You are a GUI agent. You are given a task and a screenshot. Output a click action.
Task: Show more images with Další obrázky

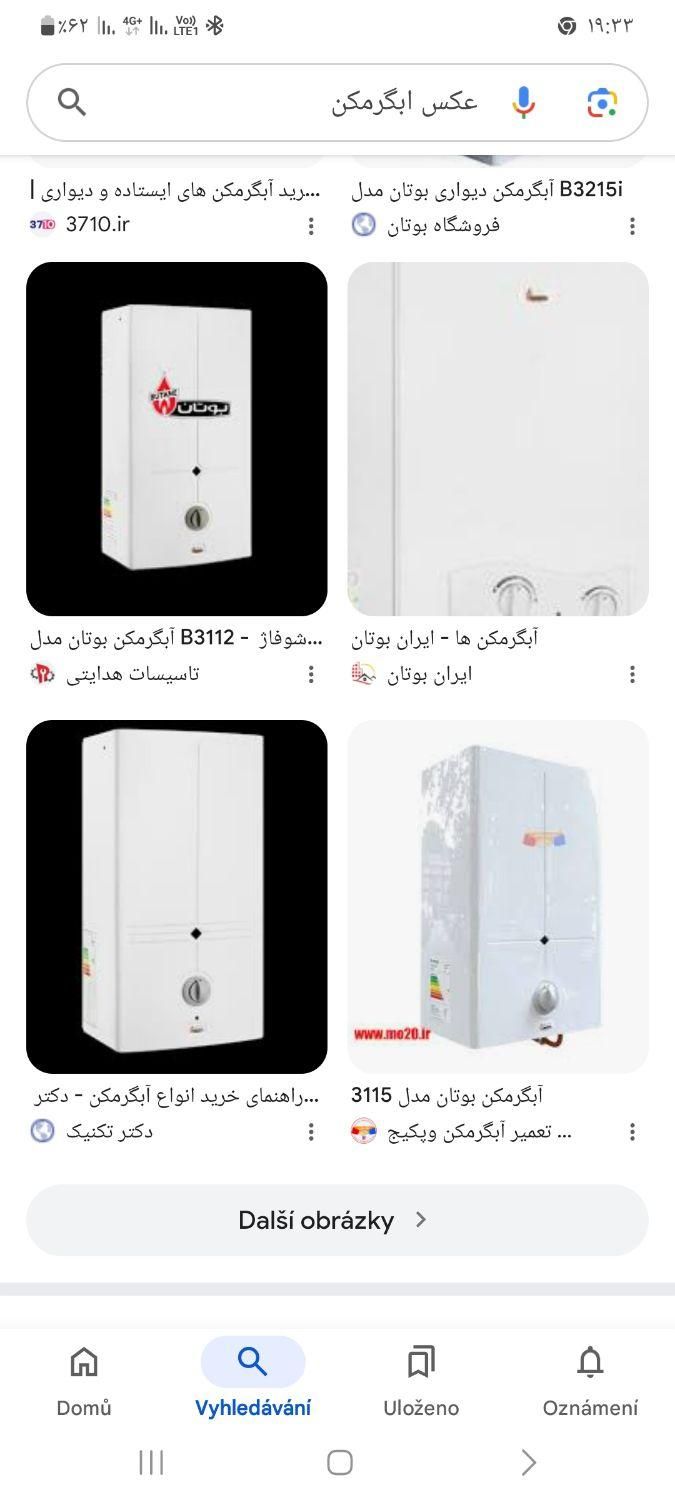(337, 1220)
